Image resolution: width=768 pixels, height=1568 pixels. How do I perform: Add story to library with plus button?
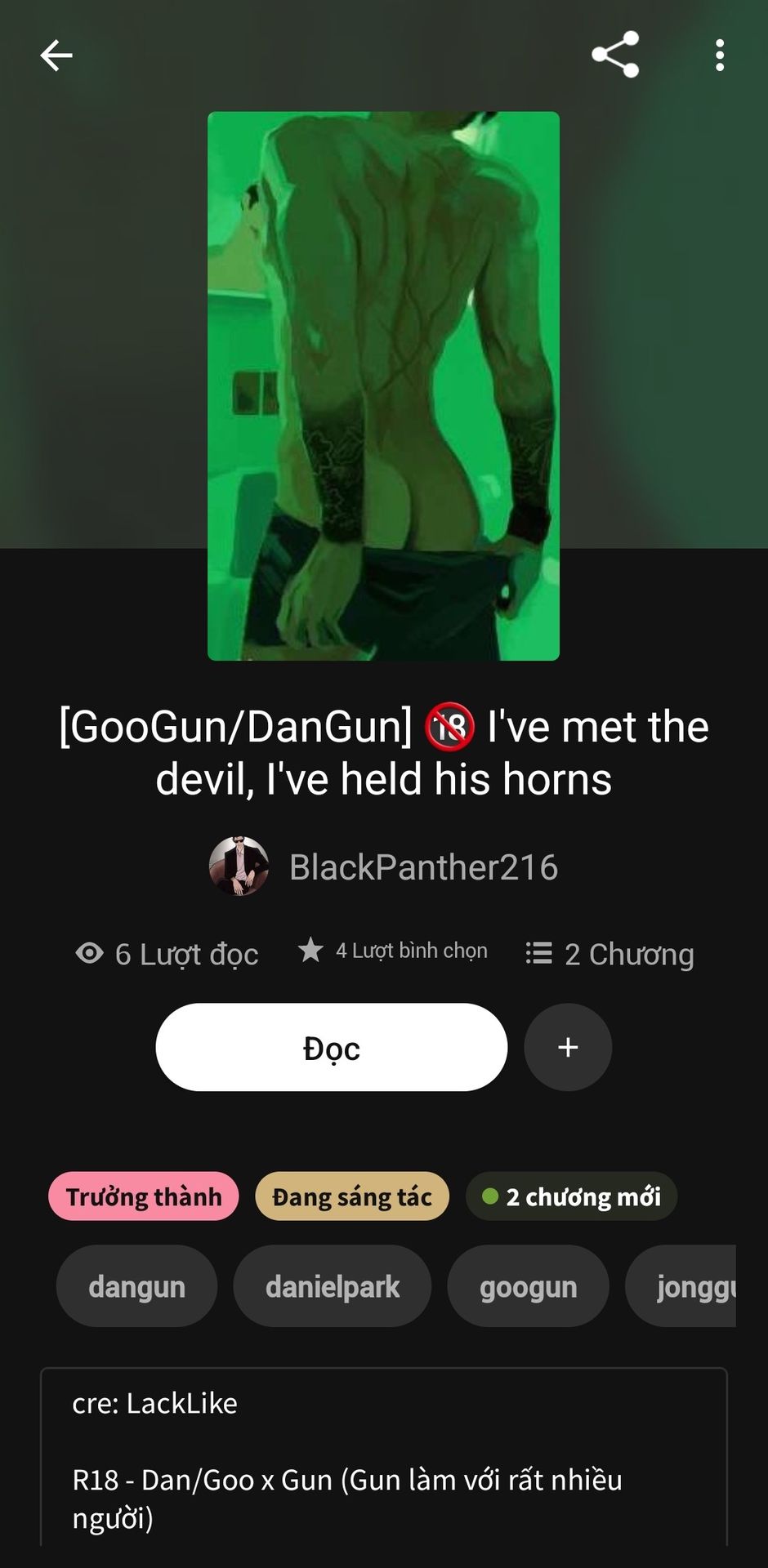pyautogui.click(x=568, y=1047)
